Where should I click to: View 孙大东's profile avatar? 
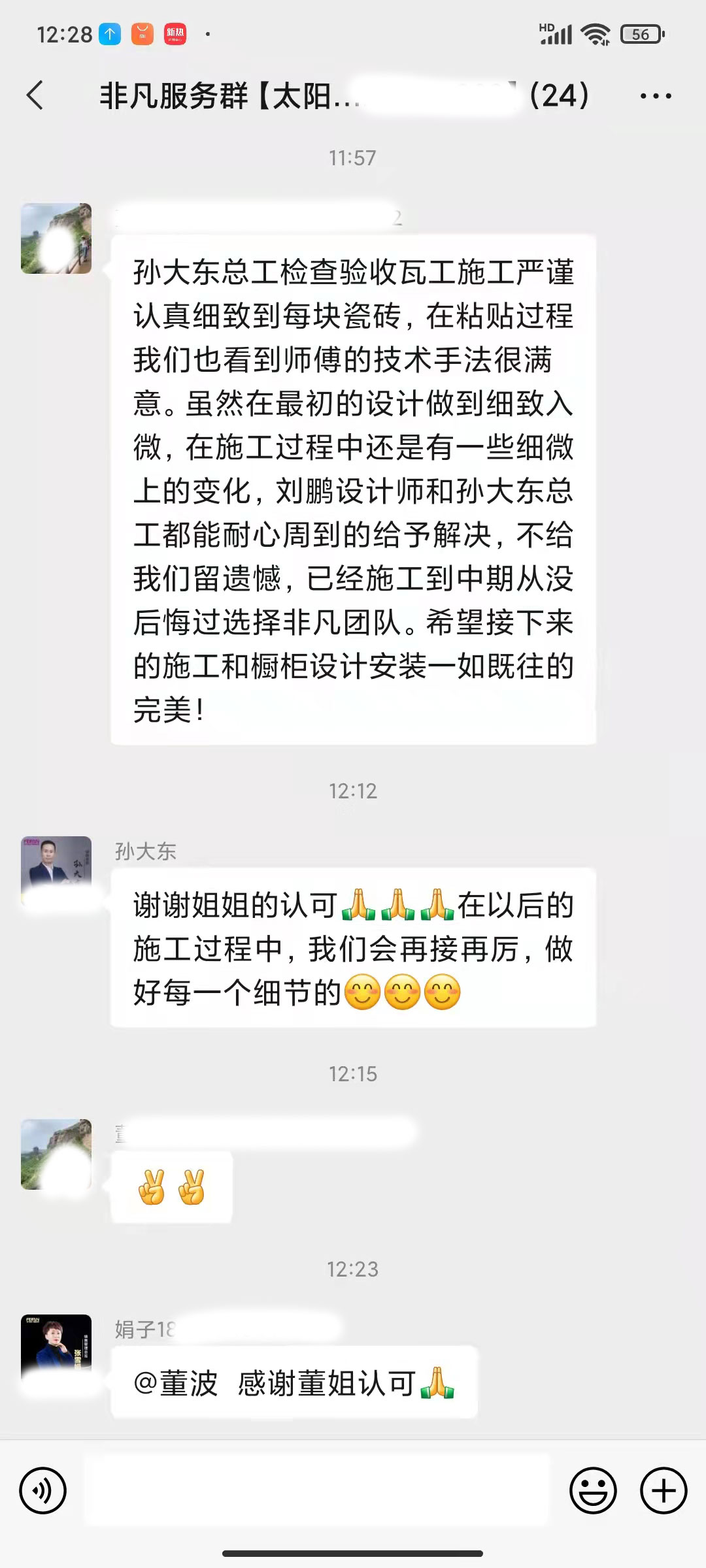coord(56,871)
